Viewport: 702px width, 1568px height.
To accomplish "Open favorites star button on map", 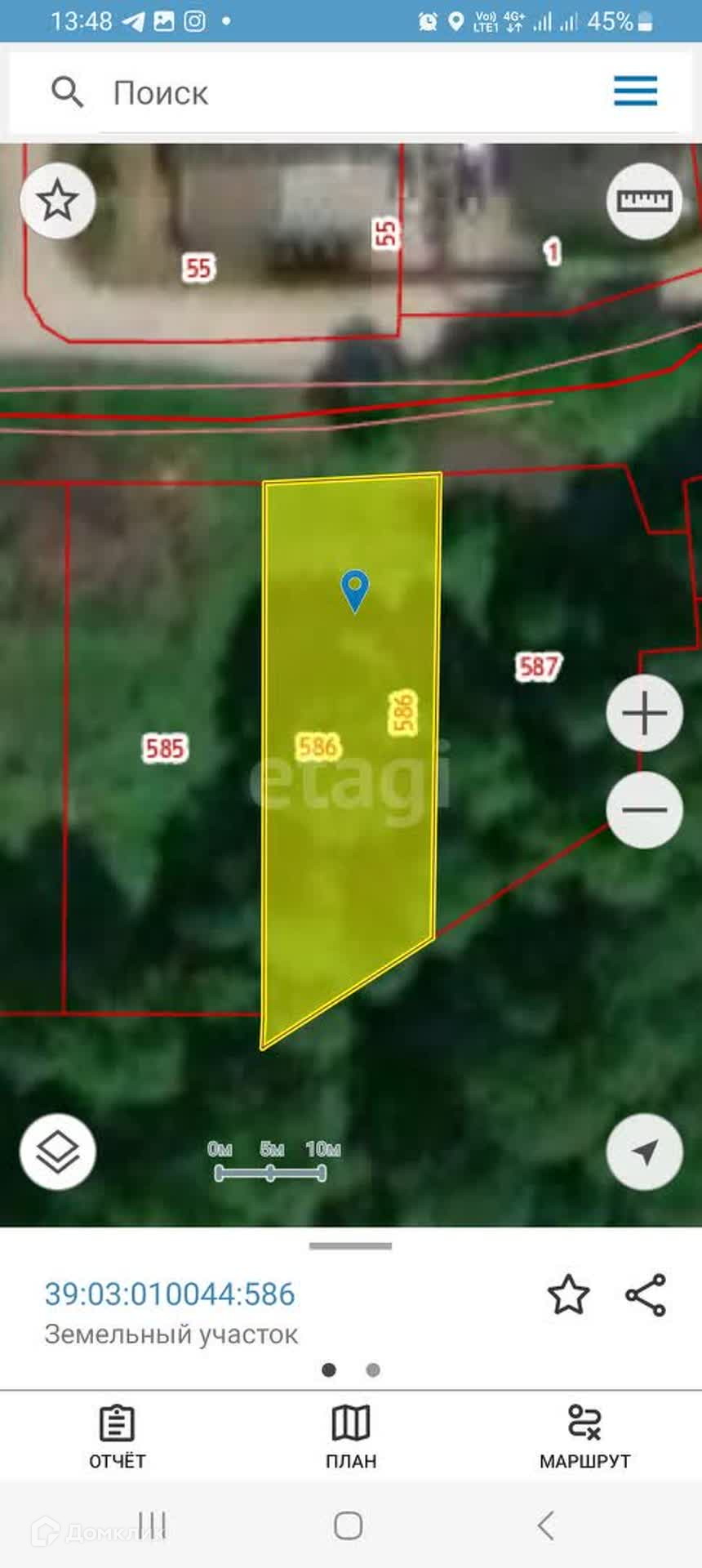I will point(57,201).
